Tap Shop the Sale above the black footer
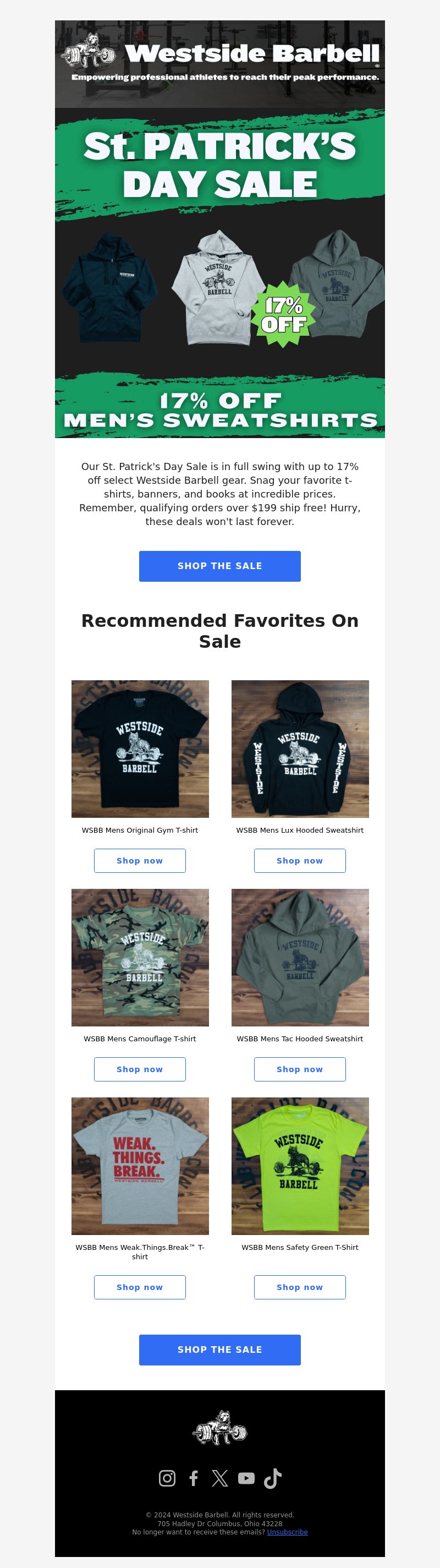The width and height of the screenshot is (440, 1568). coord(219,1350)
